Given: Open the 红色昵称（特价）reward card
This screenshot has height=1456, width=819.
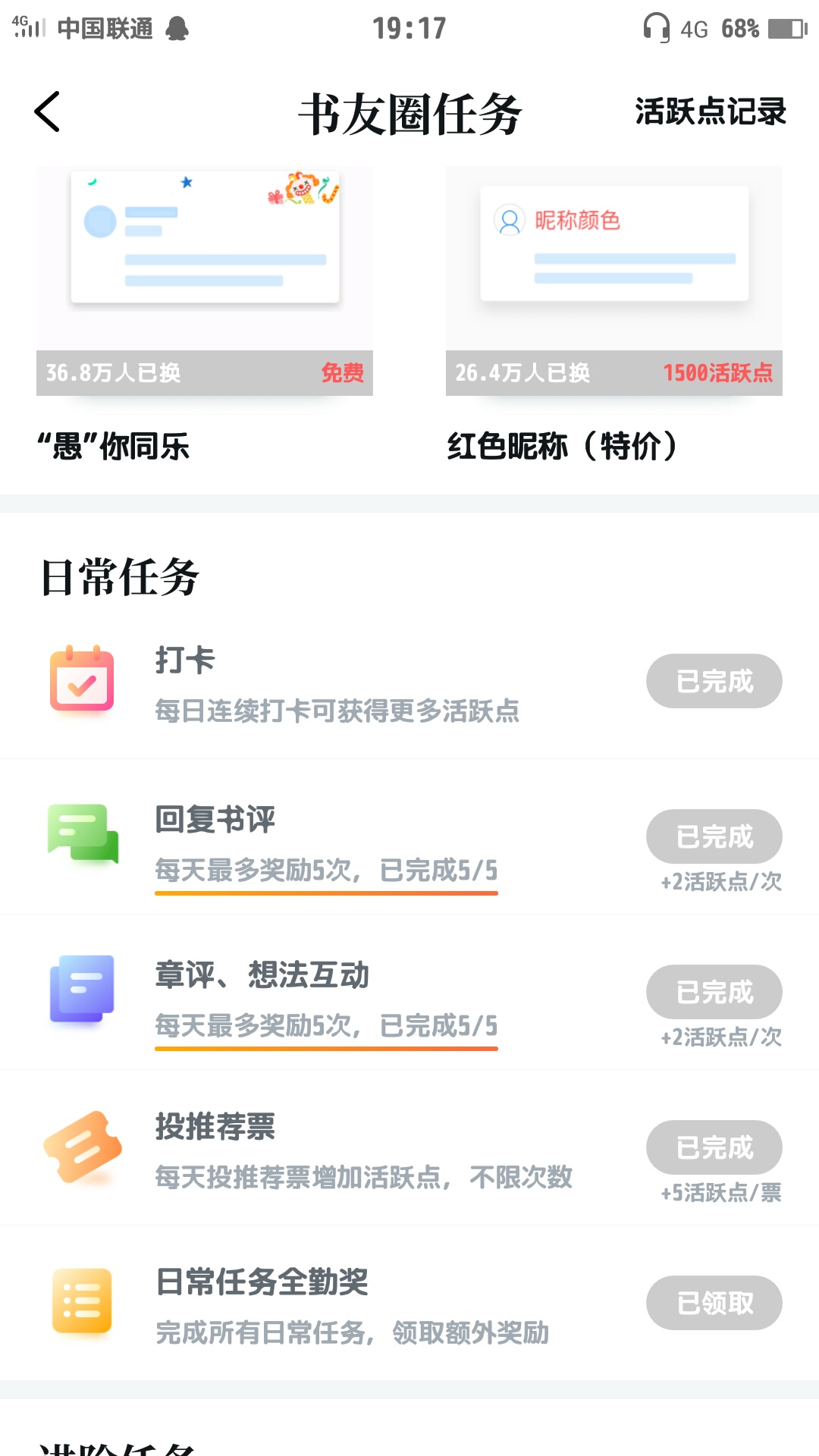Looking at the screenshot, I should point(613,281).
